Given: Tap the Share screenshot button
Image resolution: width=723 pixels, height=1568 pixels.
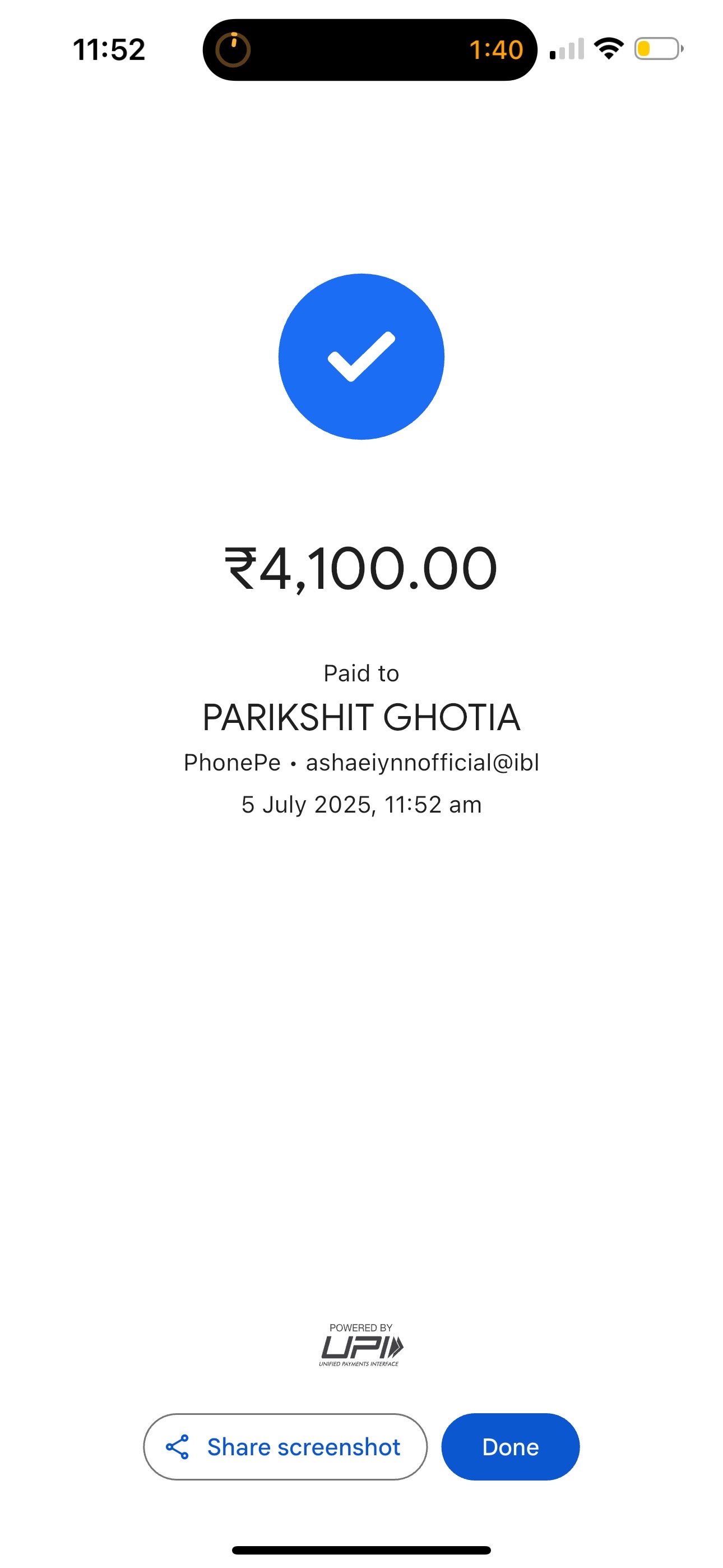Looking at the screenshot, I should pyautogui.click(x=285, y=1446).
